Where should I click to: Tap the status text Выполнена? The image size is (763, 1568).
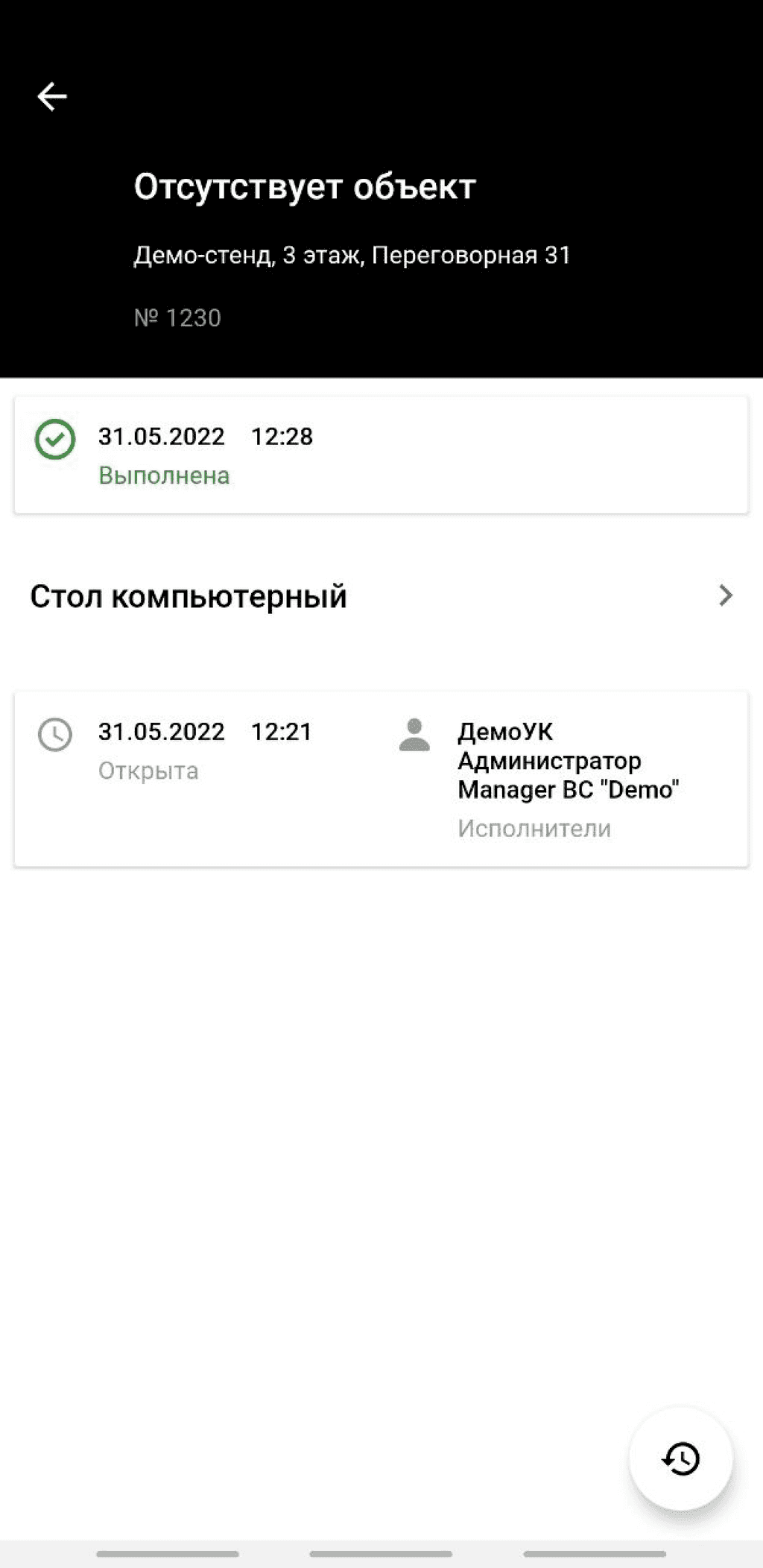pos(165,475)
